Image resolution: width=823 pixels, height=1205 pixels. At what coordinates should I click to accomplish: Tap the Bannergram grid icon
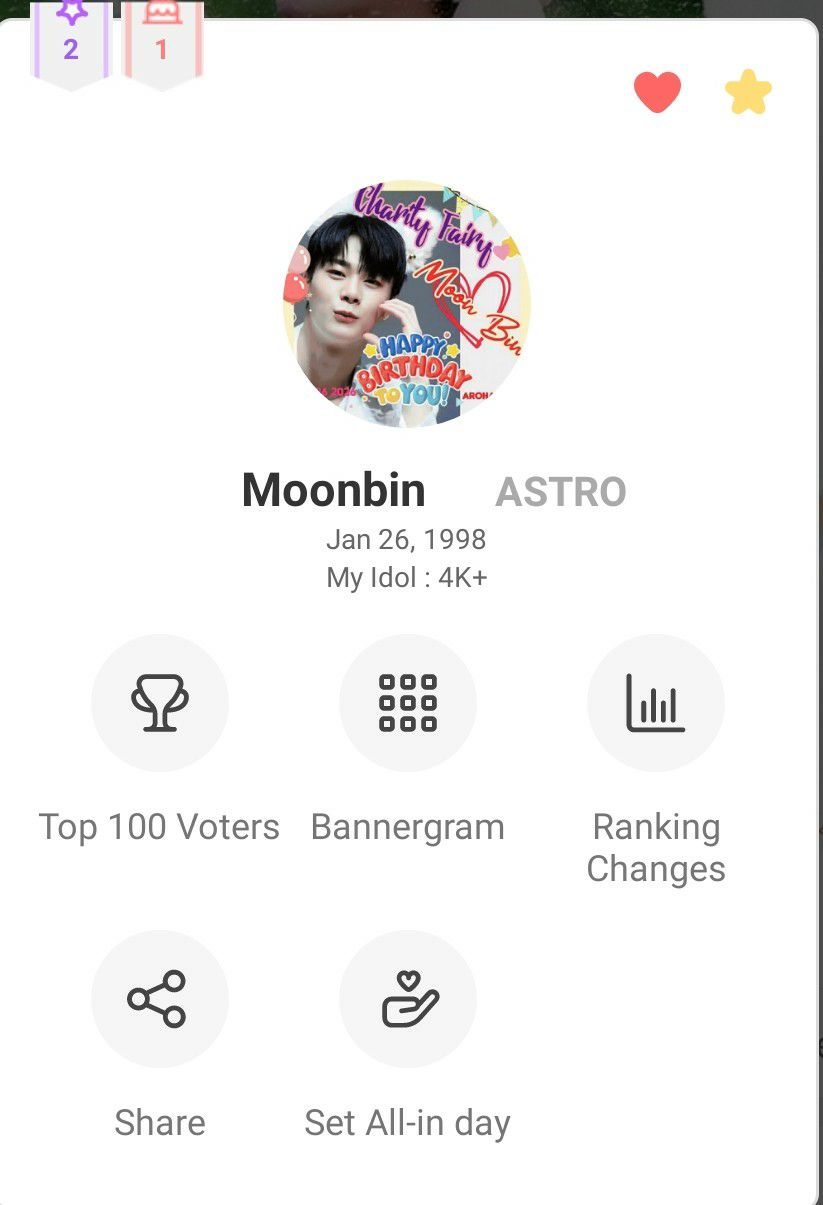tap(408, 703)
